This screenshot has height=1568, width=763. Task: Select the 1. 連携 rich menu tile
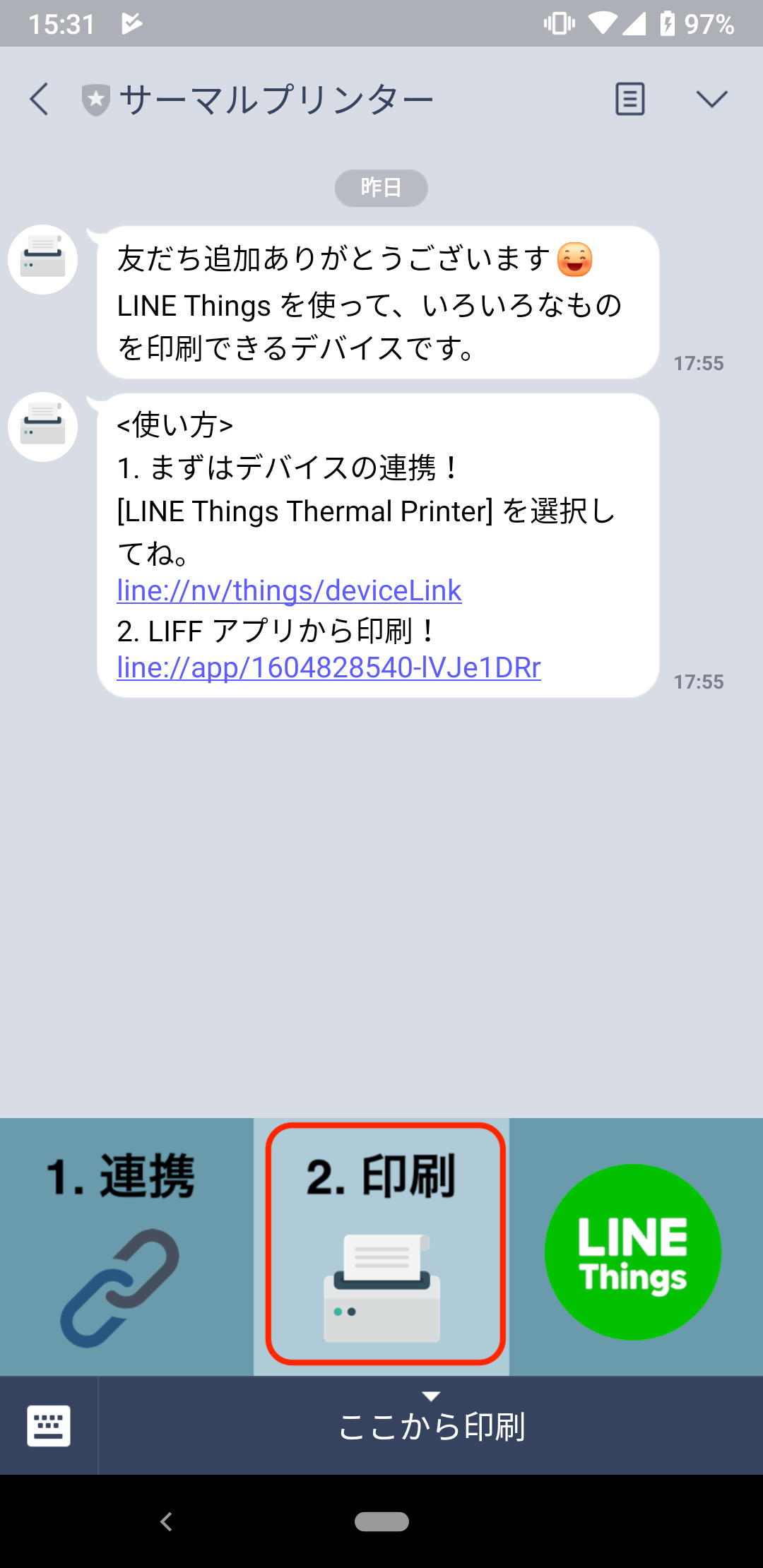click(126, 1247)
